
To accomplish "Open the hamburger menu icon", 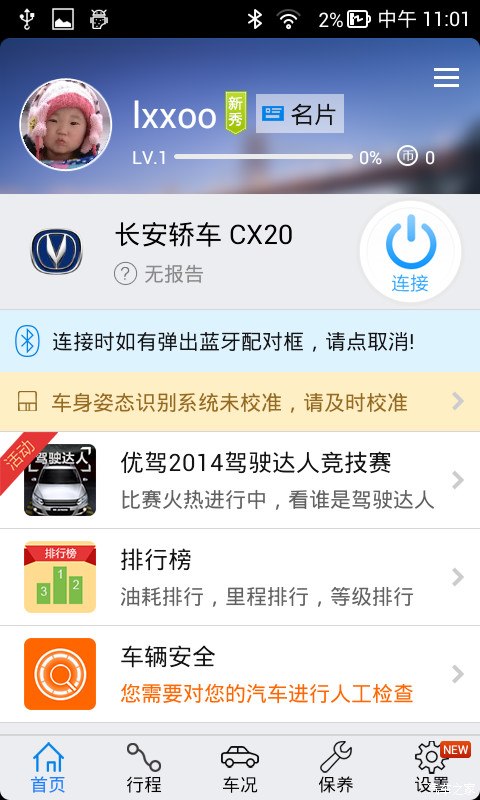I will coord(446,78).
